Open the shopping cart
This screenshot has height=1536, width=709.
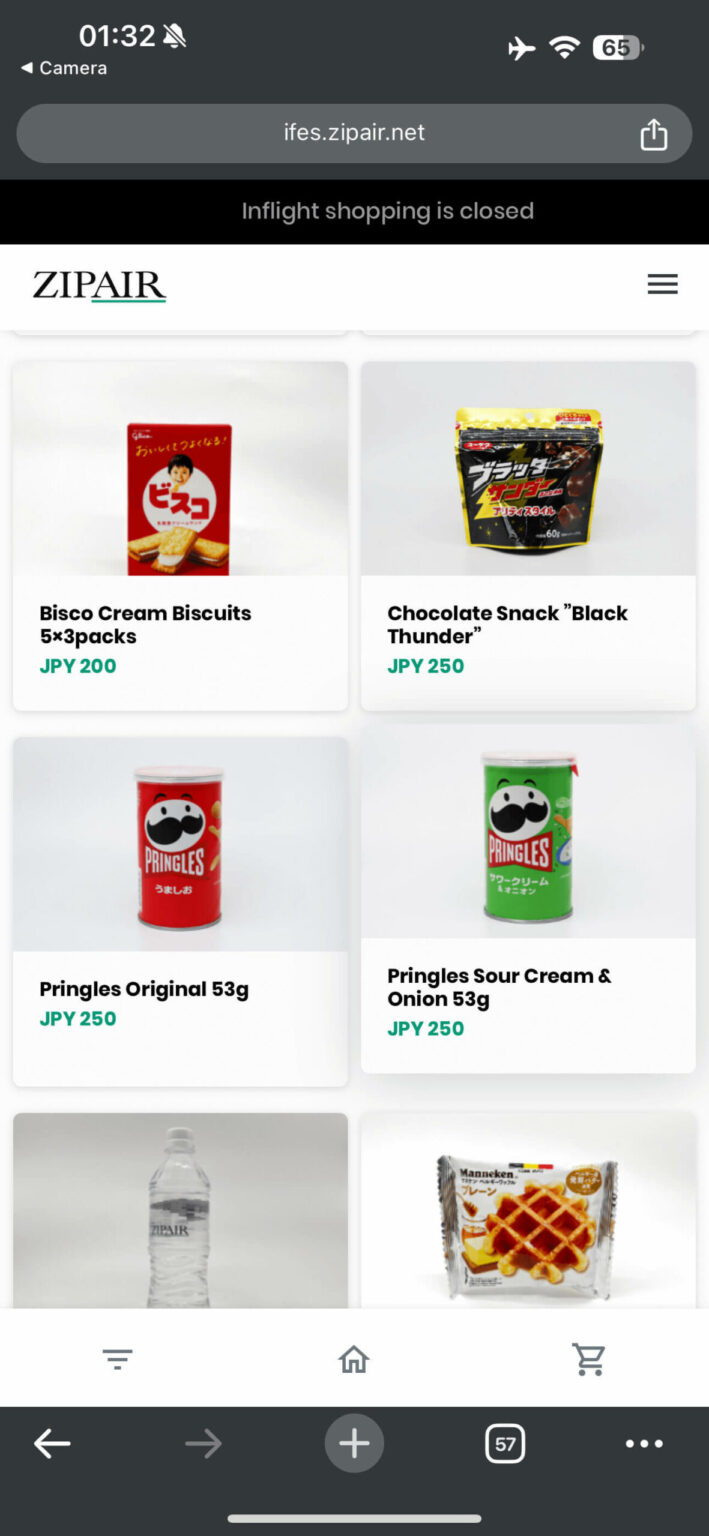point(589,1359)
